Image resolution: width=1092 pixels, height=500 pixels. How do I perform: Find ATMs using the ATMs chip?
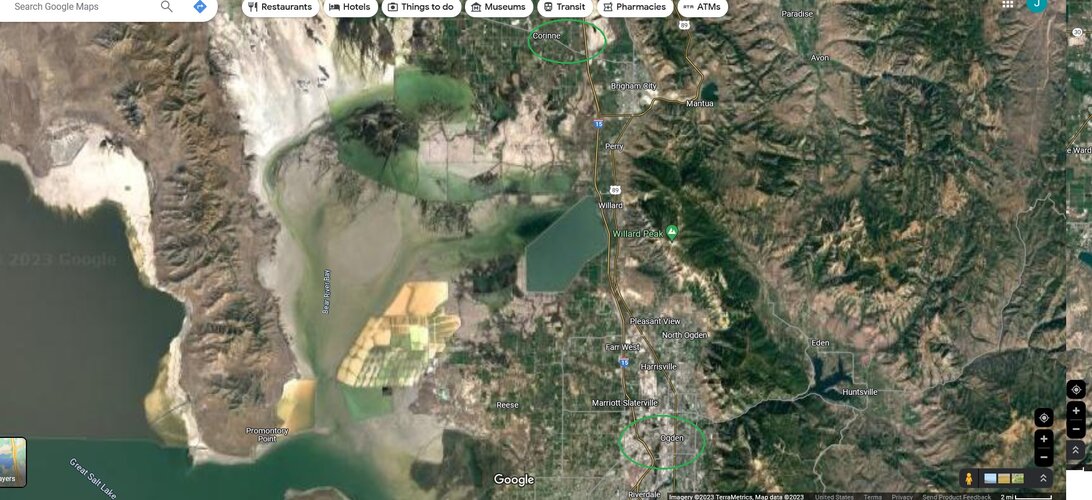(x=702, y=7)
